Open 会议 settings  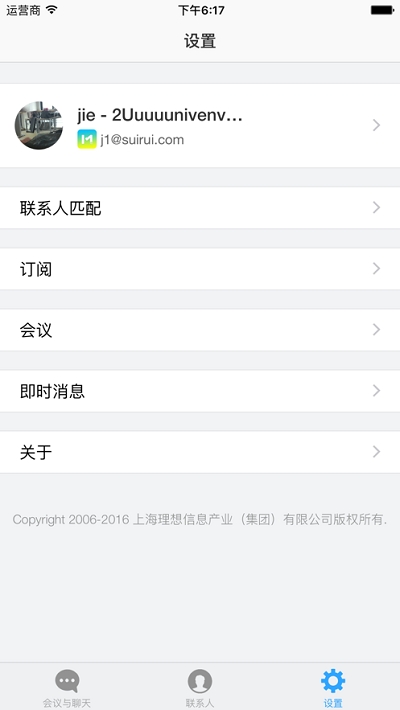pyautogui.click(x=200, y=330)
